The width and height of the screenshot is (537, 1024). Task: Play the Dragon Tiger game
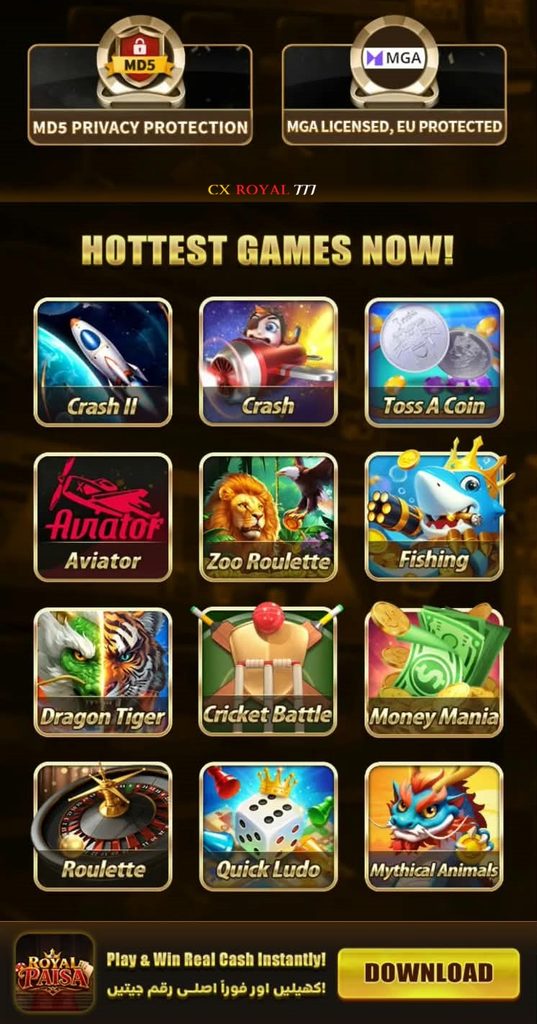(103, 671)
